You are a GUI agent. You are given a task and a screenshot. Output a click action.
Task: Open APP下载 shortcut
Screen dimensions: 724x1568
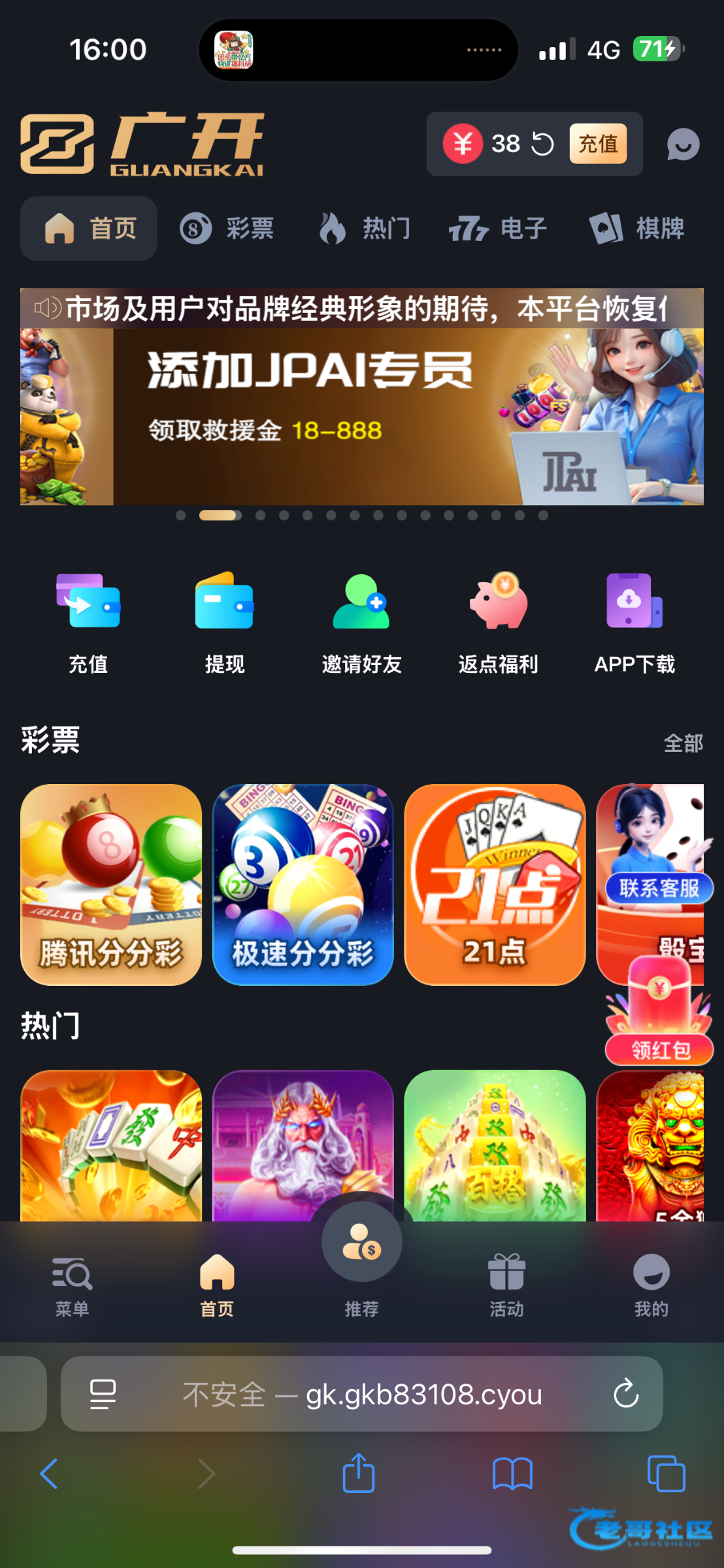point(634,621)
